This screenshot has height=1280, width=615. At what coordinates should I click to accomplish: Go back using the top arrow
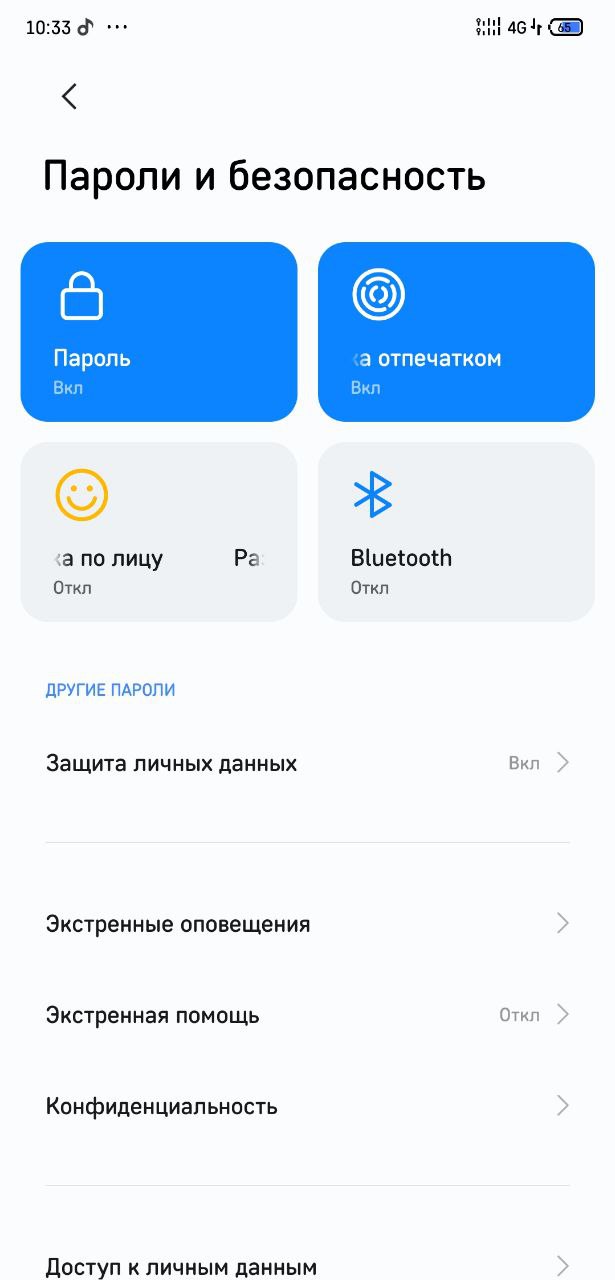(x=69, y=96)
